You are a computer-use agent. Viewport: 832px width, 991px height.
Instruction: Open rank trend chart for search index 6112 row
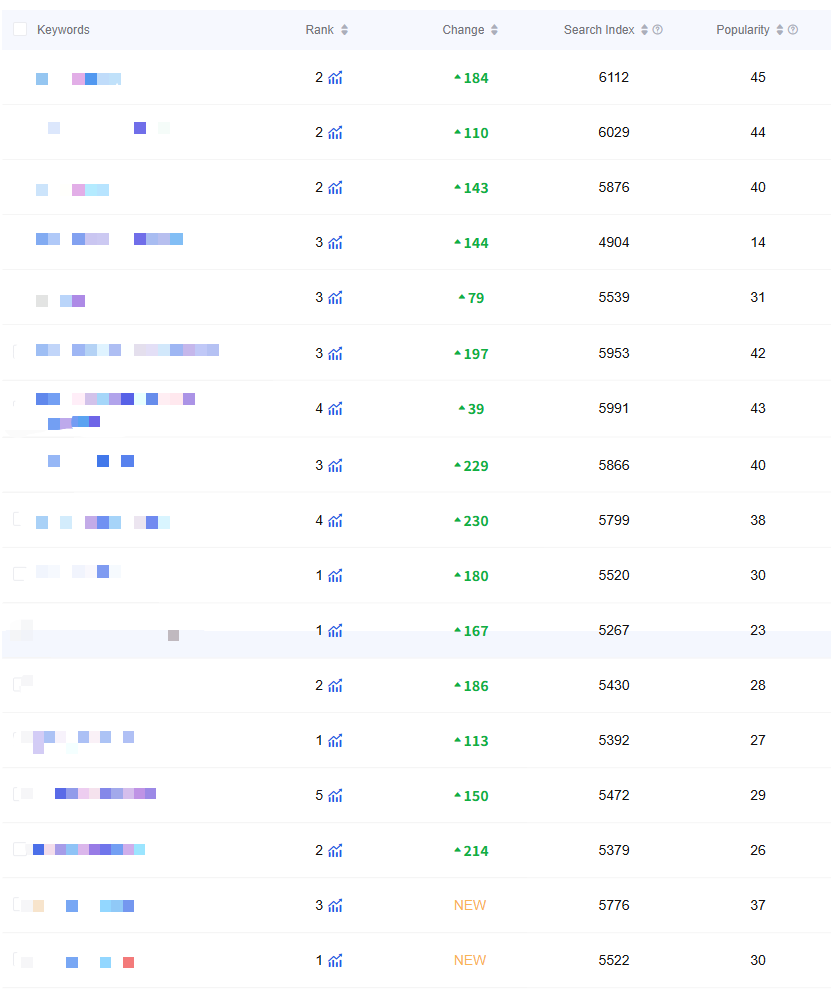[x=335, y=78]
